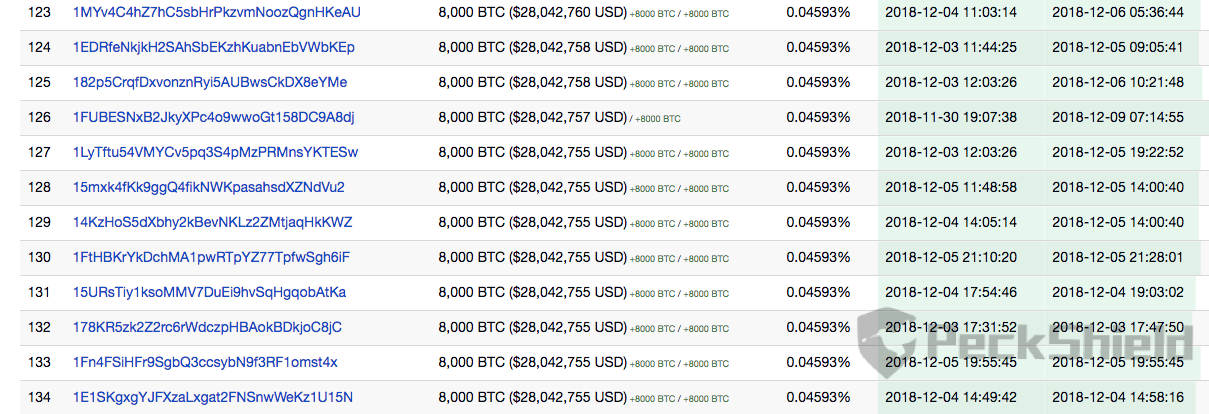Open the 14KzHoS5dXbhy address link
The height and width of the screenshot is (414, 1209).
pyautogui.click(x=212, y=222)
